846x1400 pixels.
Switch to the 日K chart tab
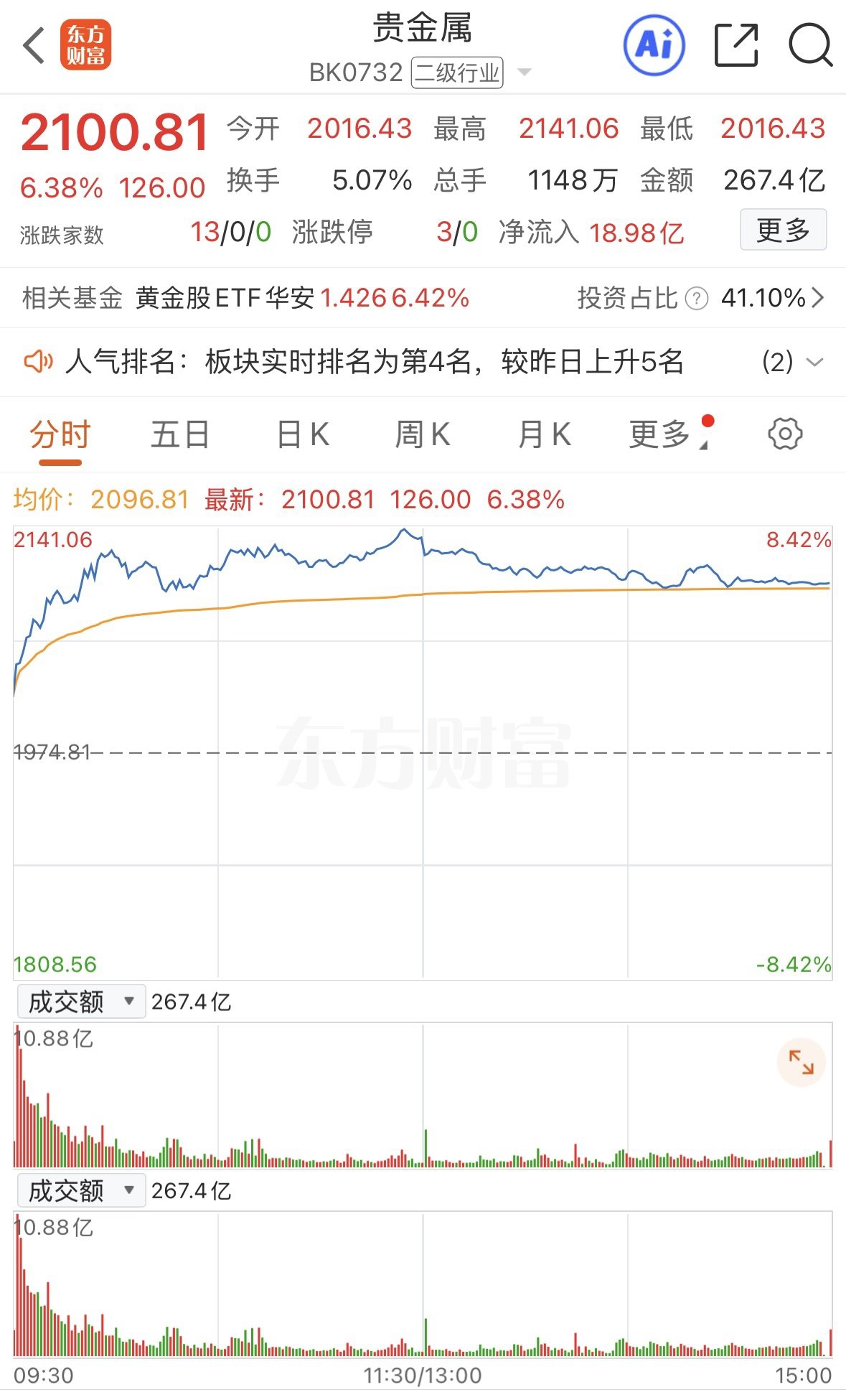click(x=303, y=435)
